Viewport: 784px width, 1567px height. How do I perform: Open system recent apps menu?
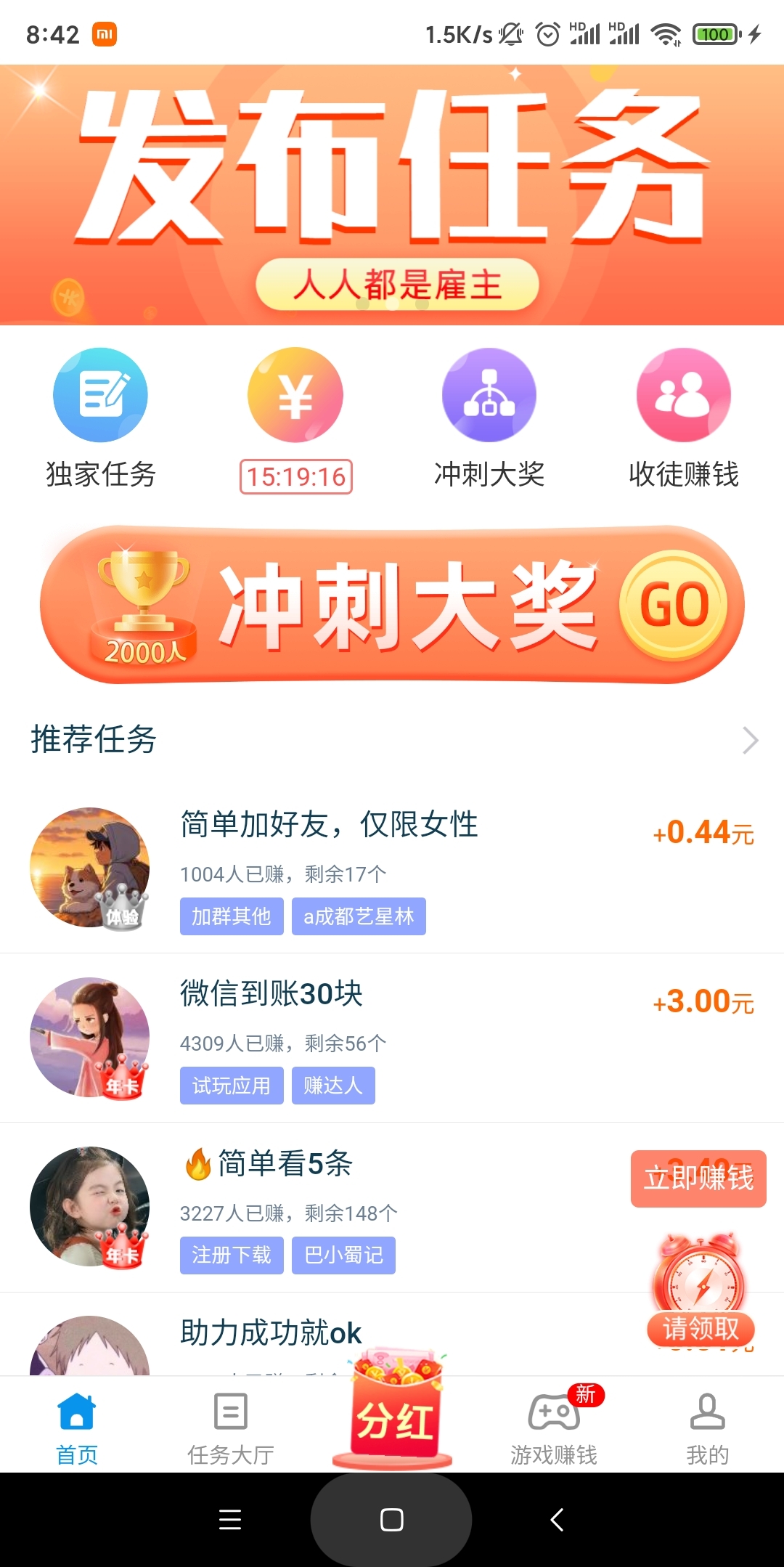coord(230,1520)
